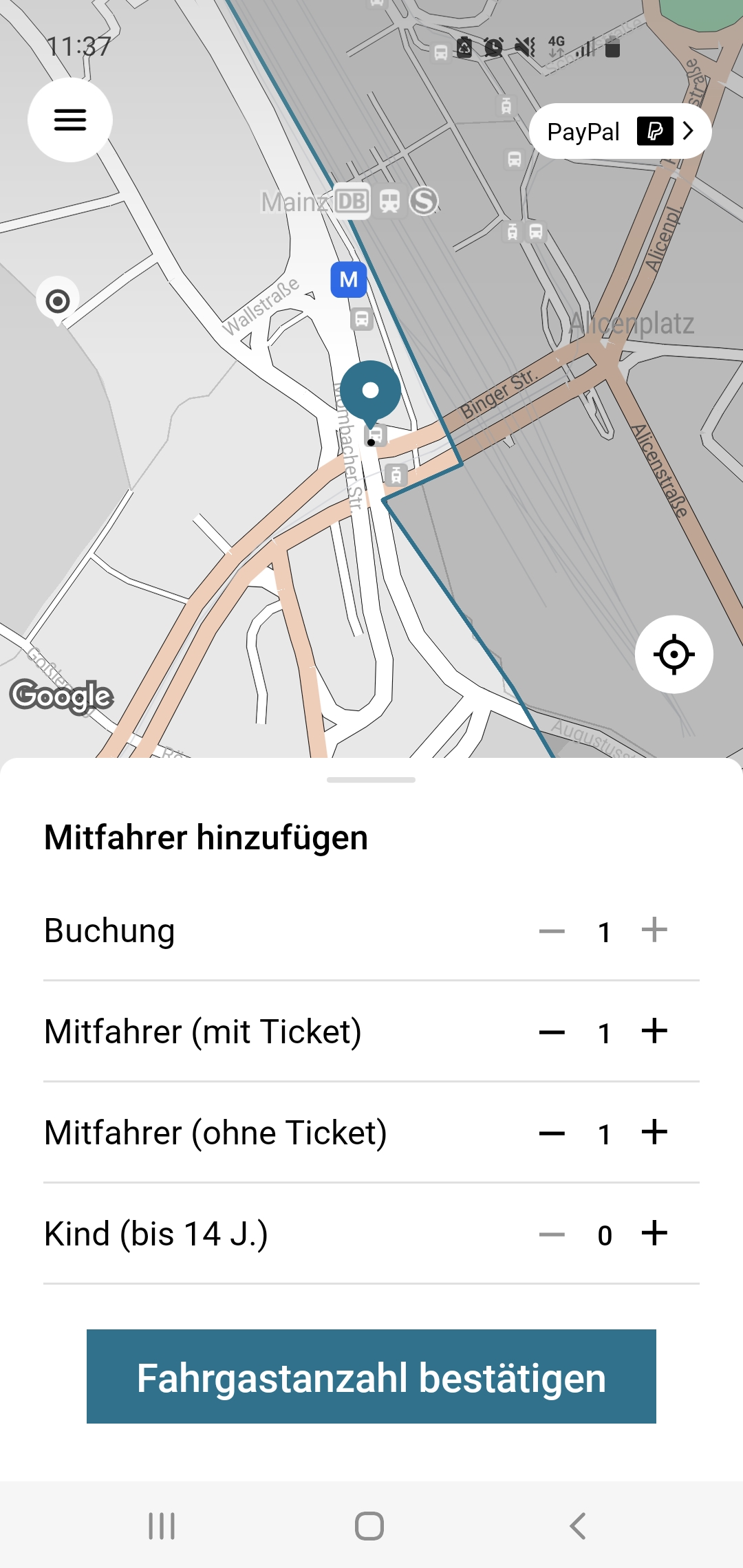
Task: Decrease Mitfahrer (mit Ticket) count
Action: pos(552,1032)
